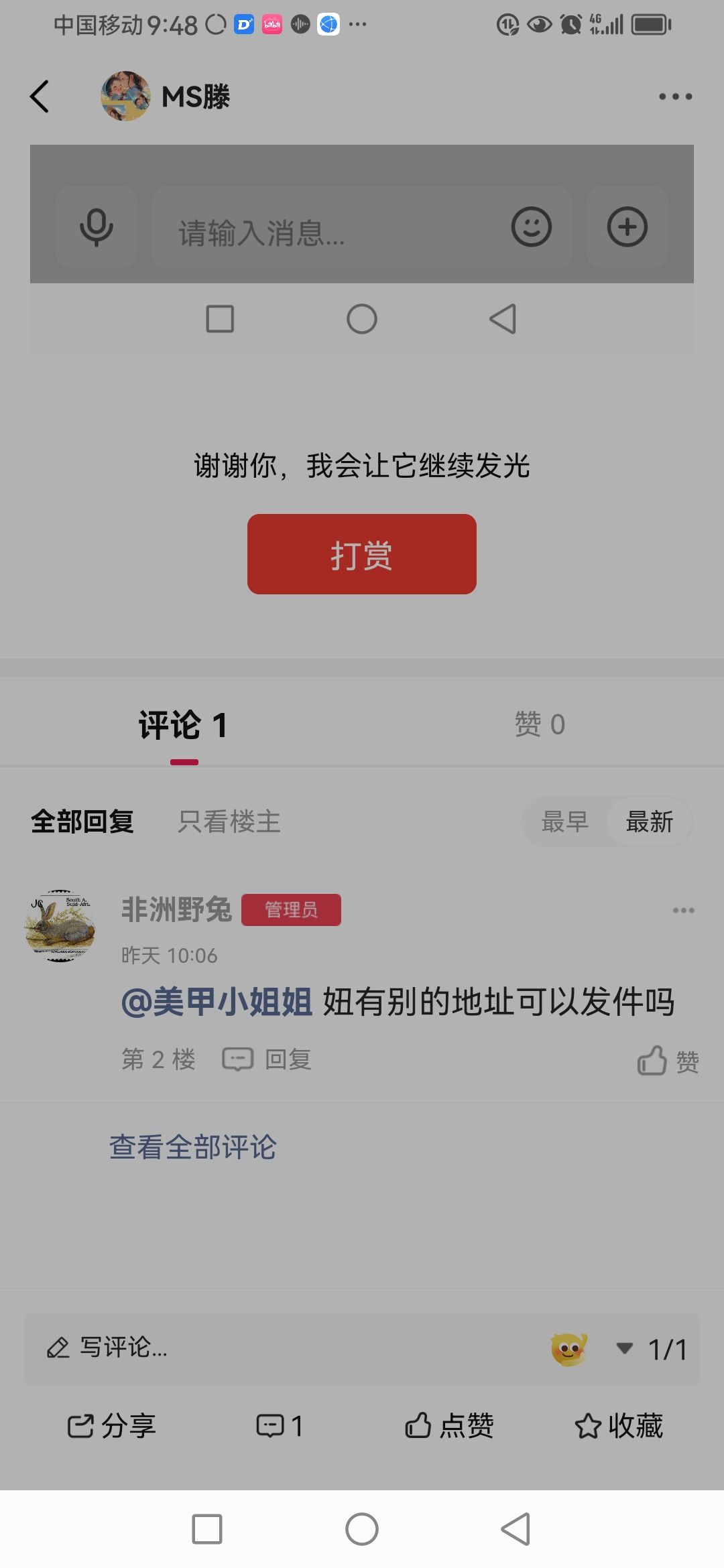Open the overflow menu beside MS滕

[x=674, y=96]
